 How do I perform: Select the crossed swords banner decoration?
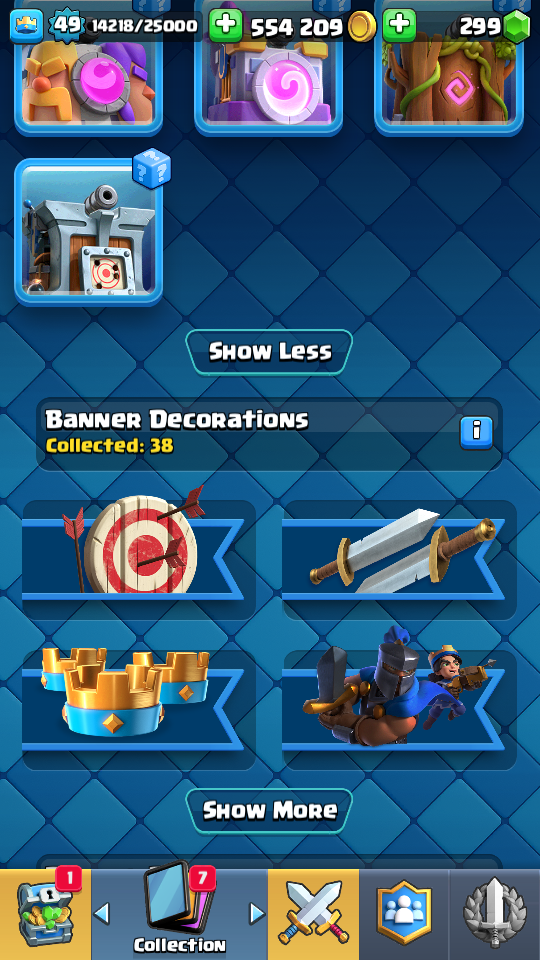pos(399,551)
